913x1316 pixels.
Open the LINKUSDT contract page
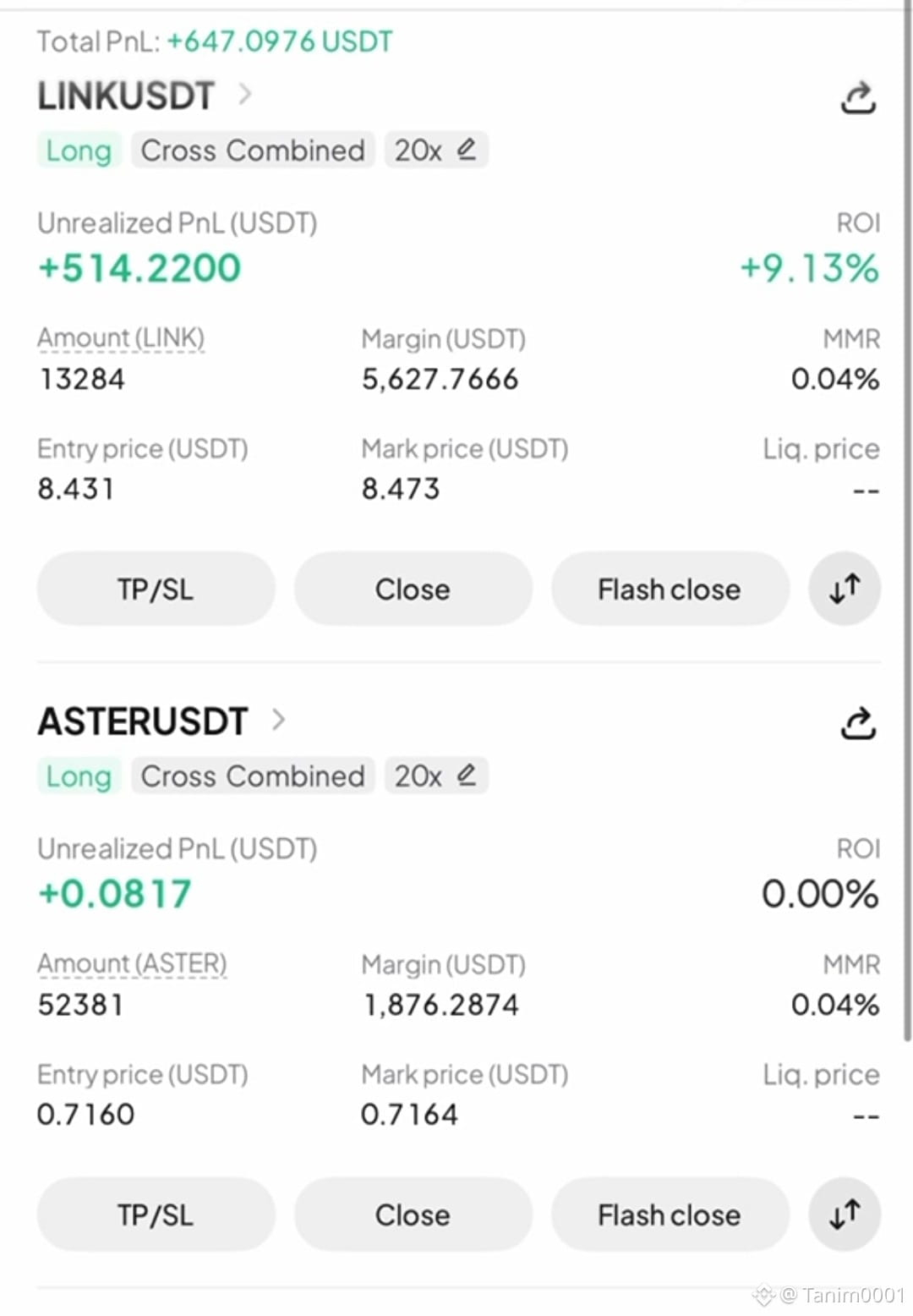[x=144, y=96]
